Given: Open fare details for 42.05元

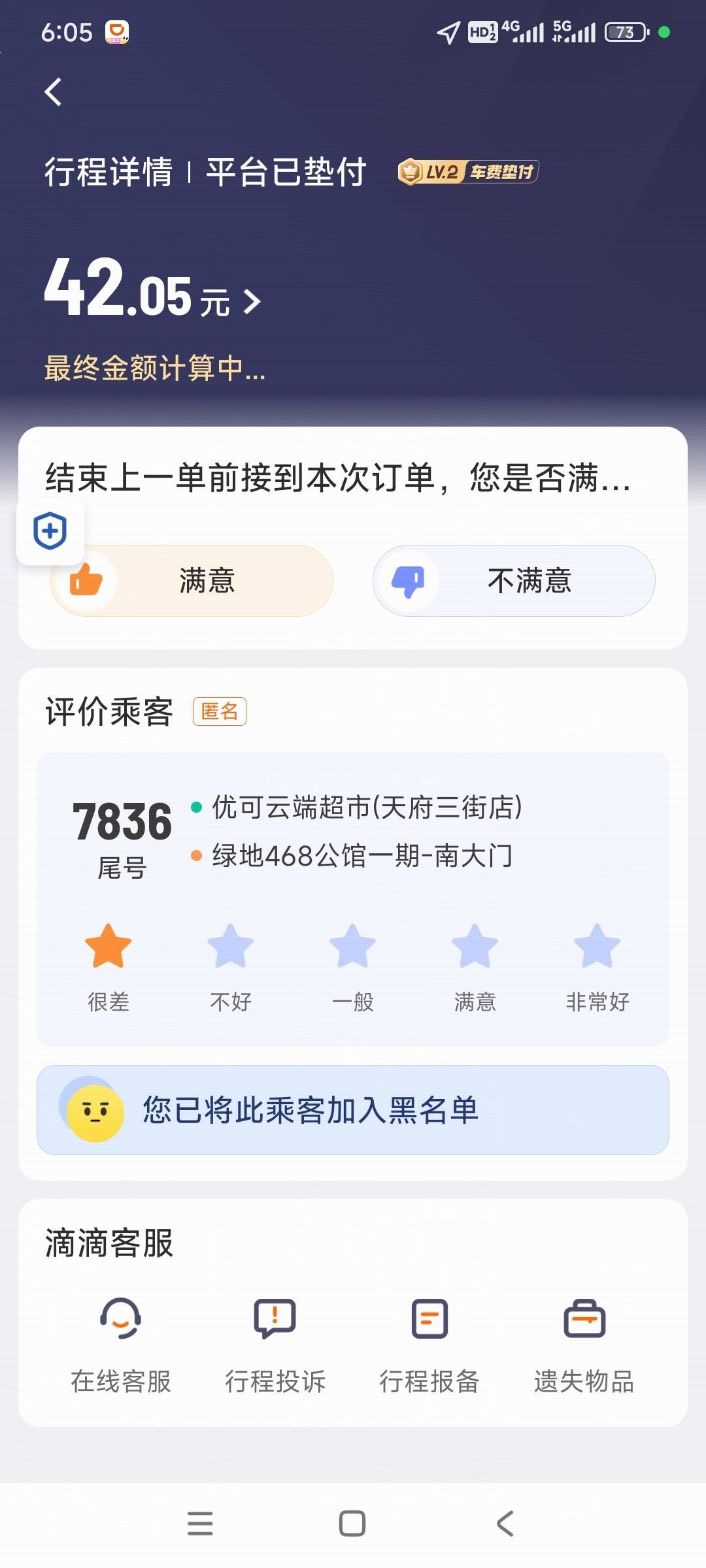Looking at the screenshot, I should [152, 289].
